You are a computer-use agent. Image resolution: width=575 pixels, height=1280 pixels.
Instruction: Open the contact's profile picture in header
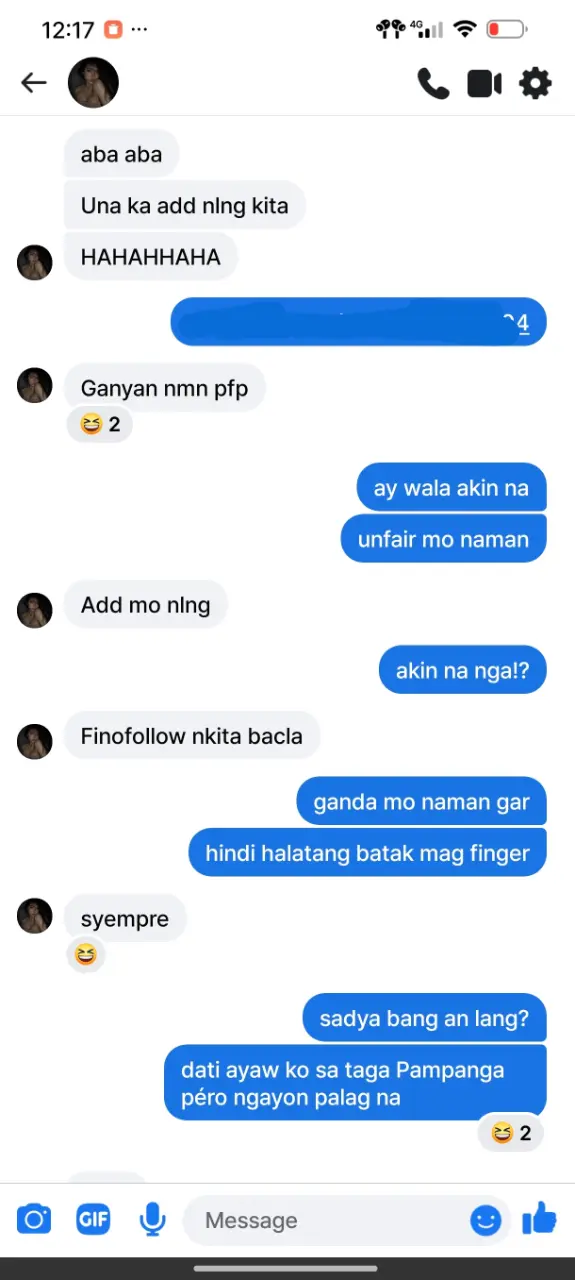(93, 83)
